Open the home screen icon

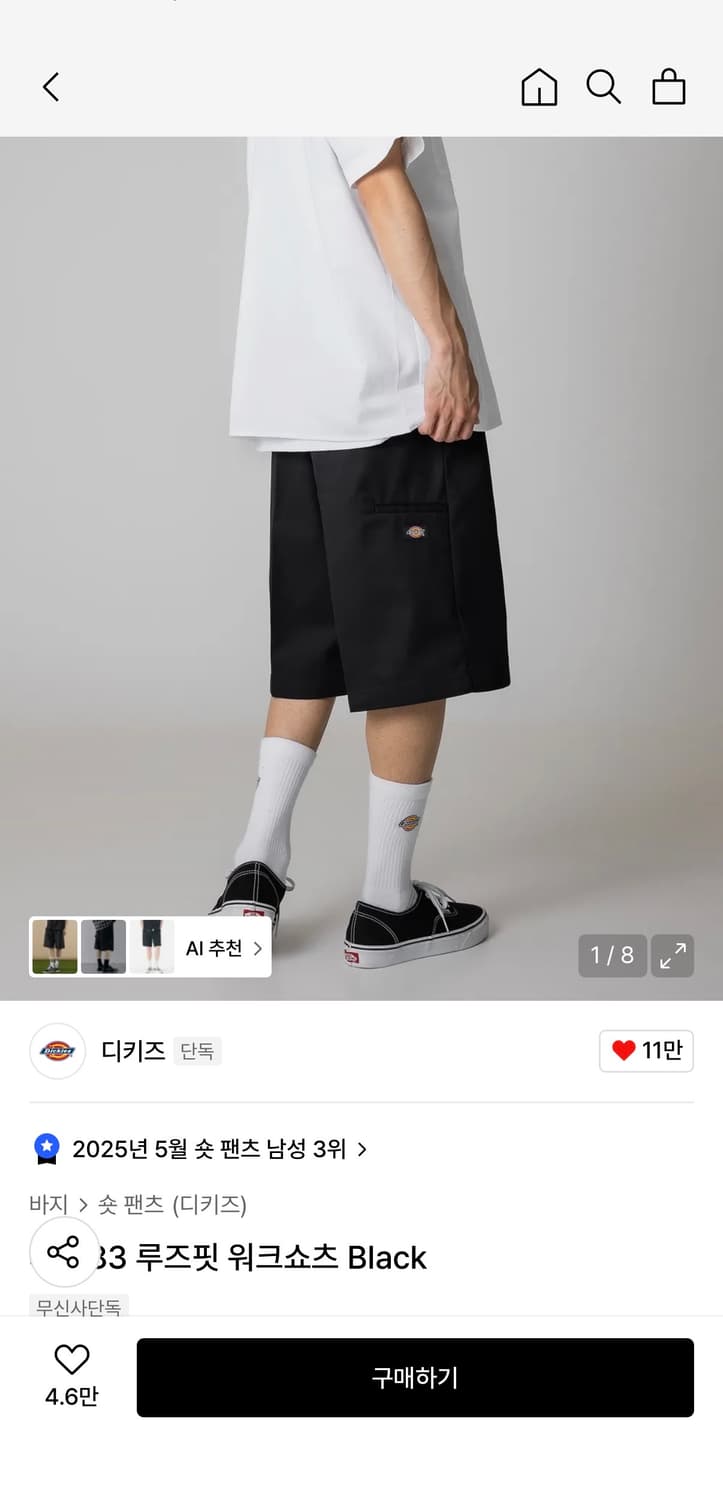pyautogui.click(x=540, y=87)
